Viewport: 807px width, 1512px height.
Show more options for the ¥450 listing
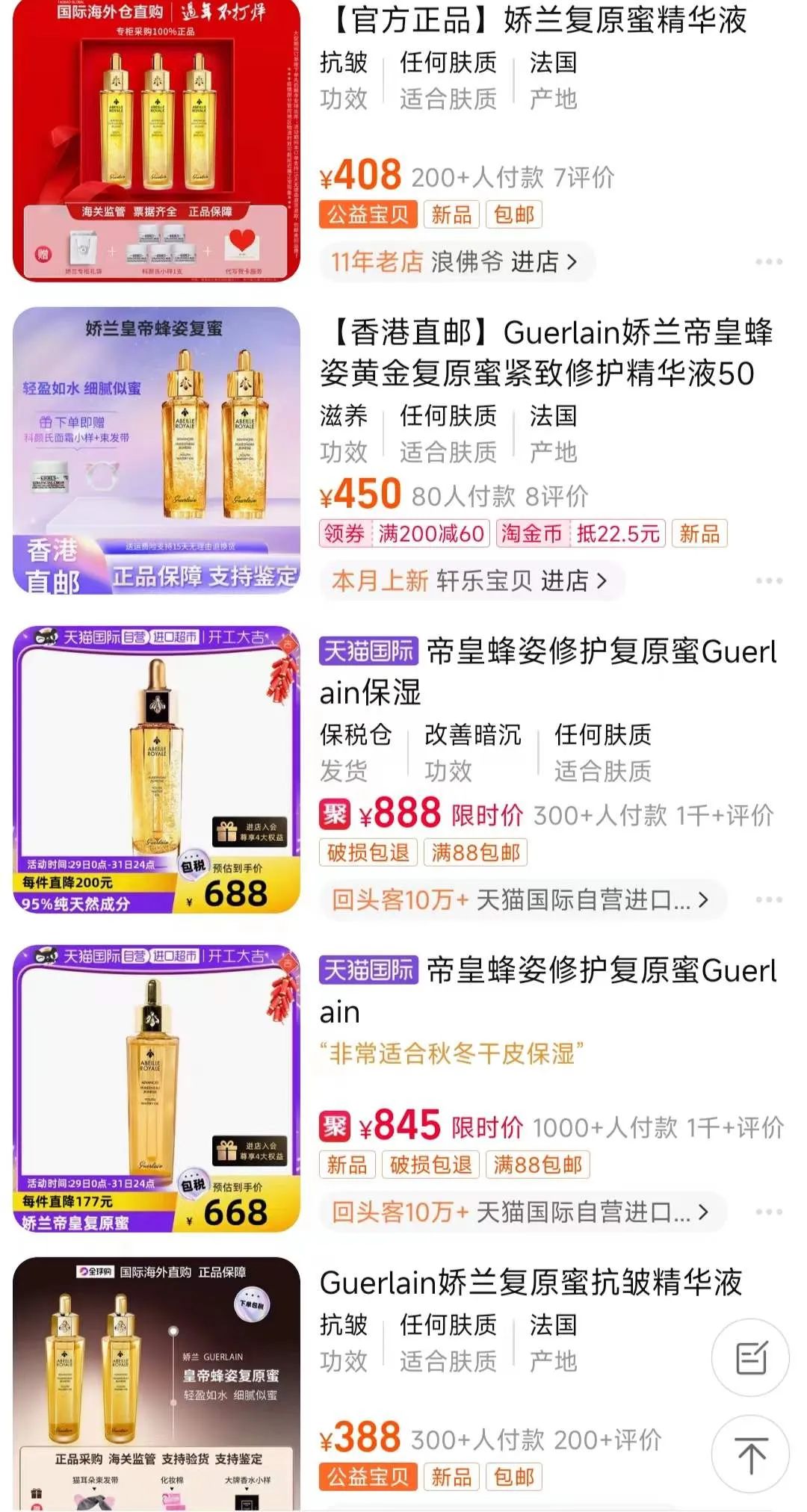tap(768, 581)
